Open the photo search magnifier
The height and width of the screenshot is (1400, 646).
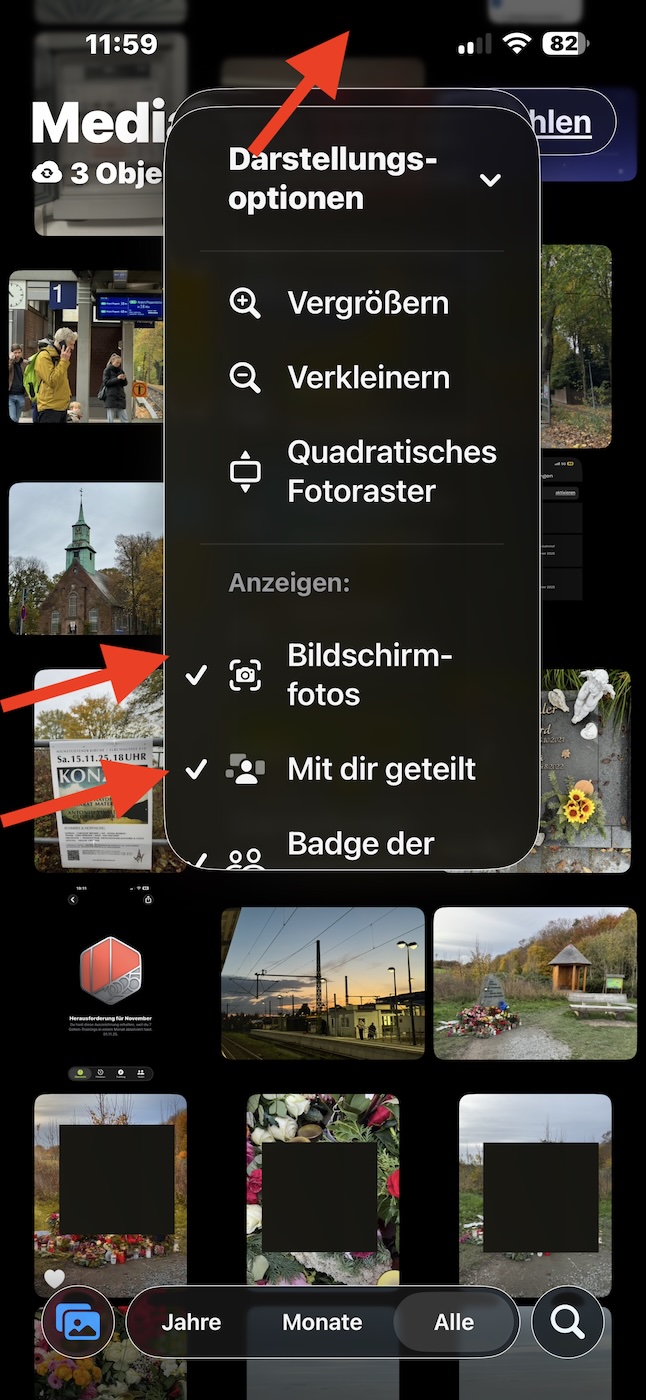pyautogui.click(x=567, y=1322)
